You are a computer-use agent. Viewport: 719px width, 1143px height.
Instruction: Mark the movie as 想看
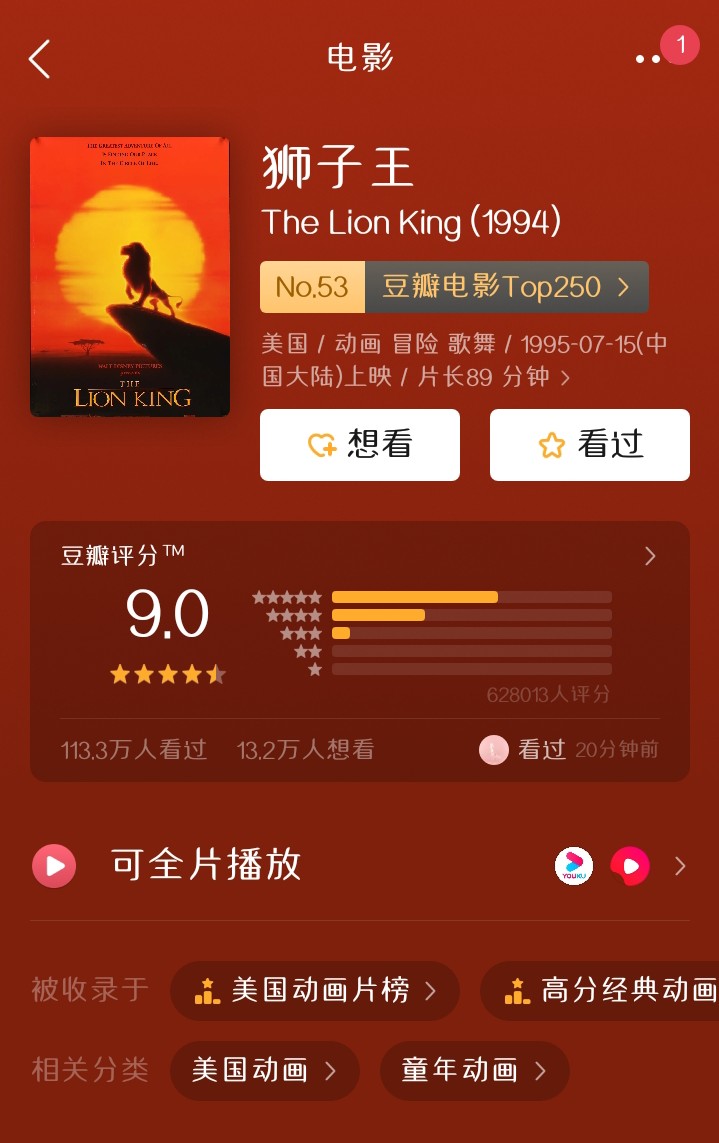tap(360, 445)
